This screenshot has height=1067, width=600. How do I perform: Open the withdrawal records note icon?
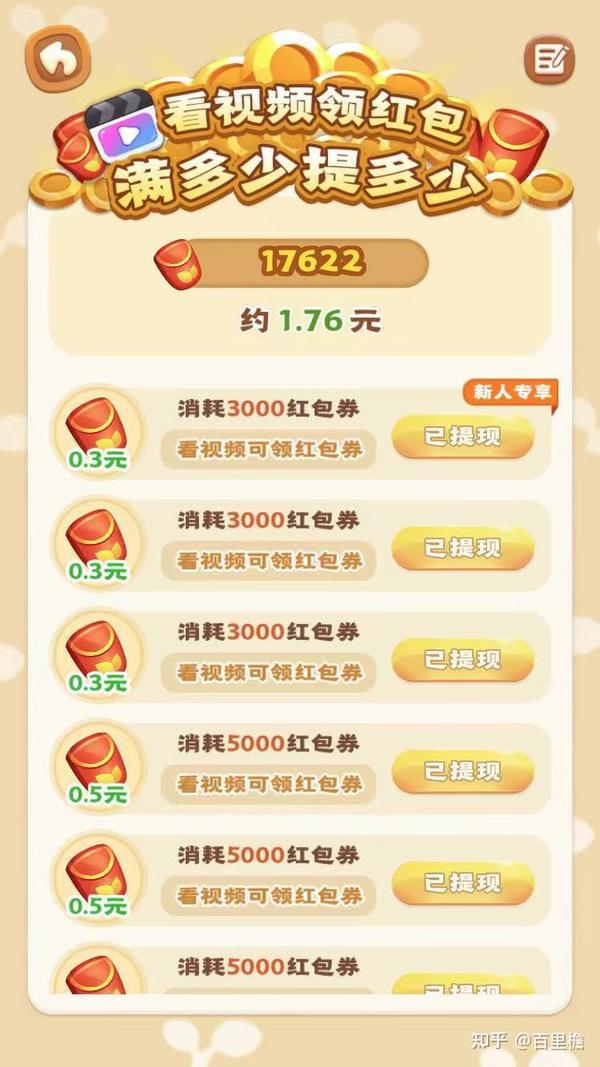549,58
